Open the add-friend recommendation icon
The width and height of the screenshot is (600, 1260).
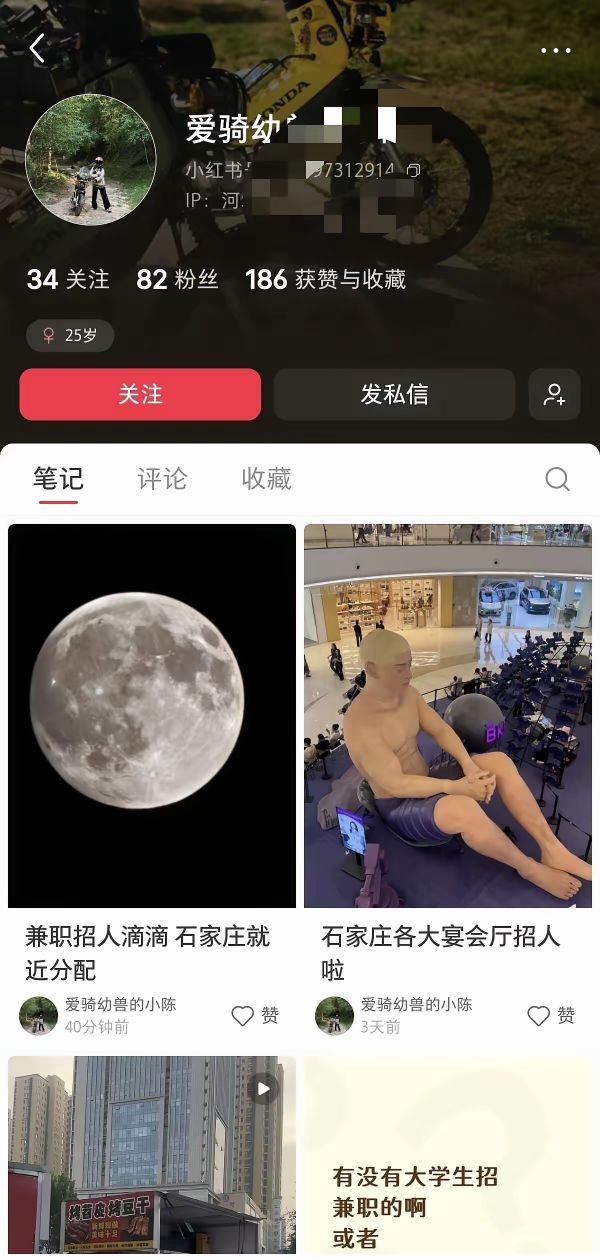554,394
